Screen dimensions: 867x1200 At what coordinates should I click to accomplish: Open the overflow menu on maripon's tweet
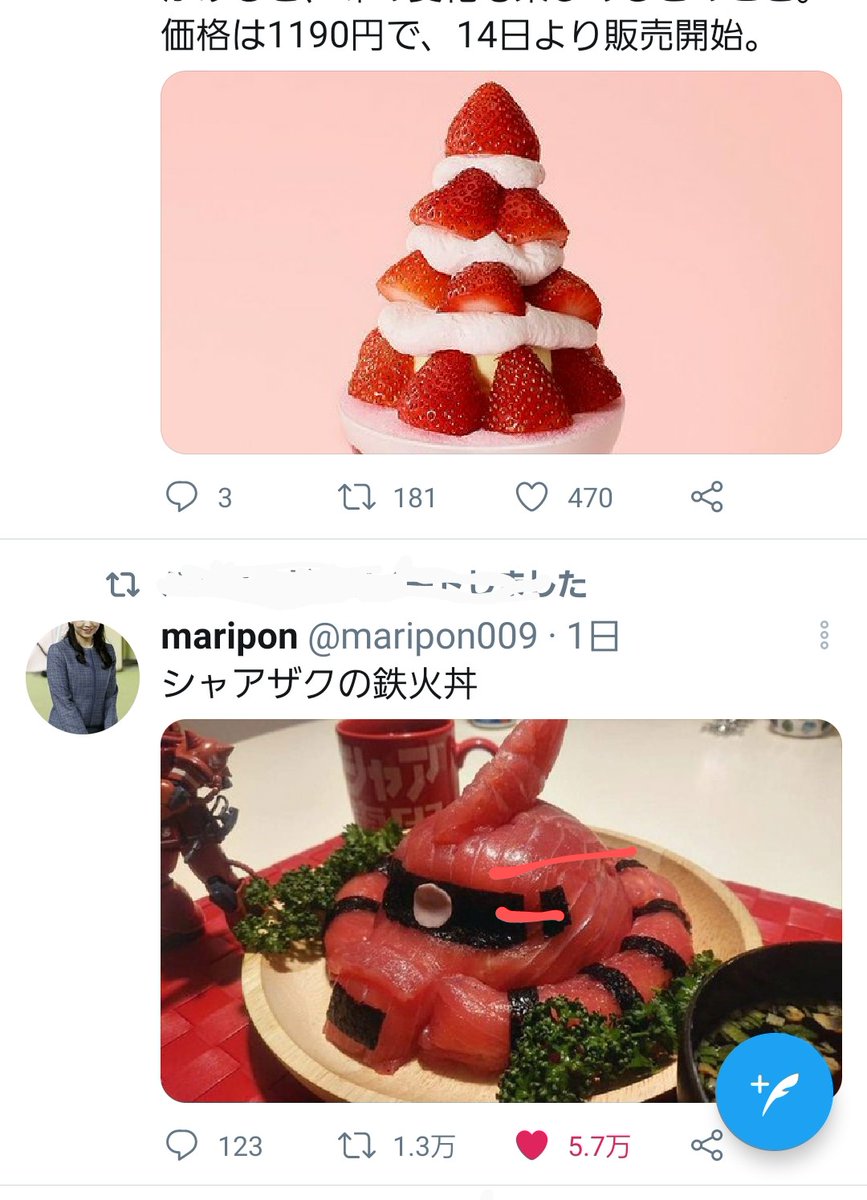823,635
